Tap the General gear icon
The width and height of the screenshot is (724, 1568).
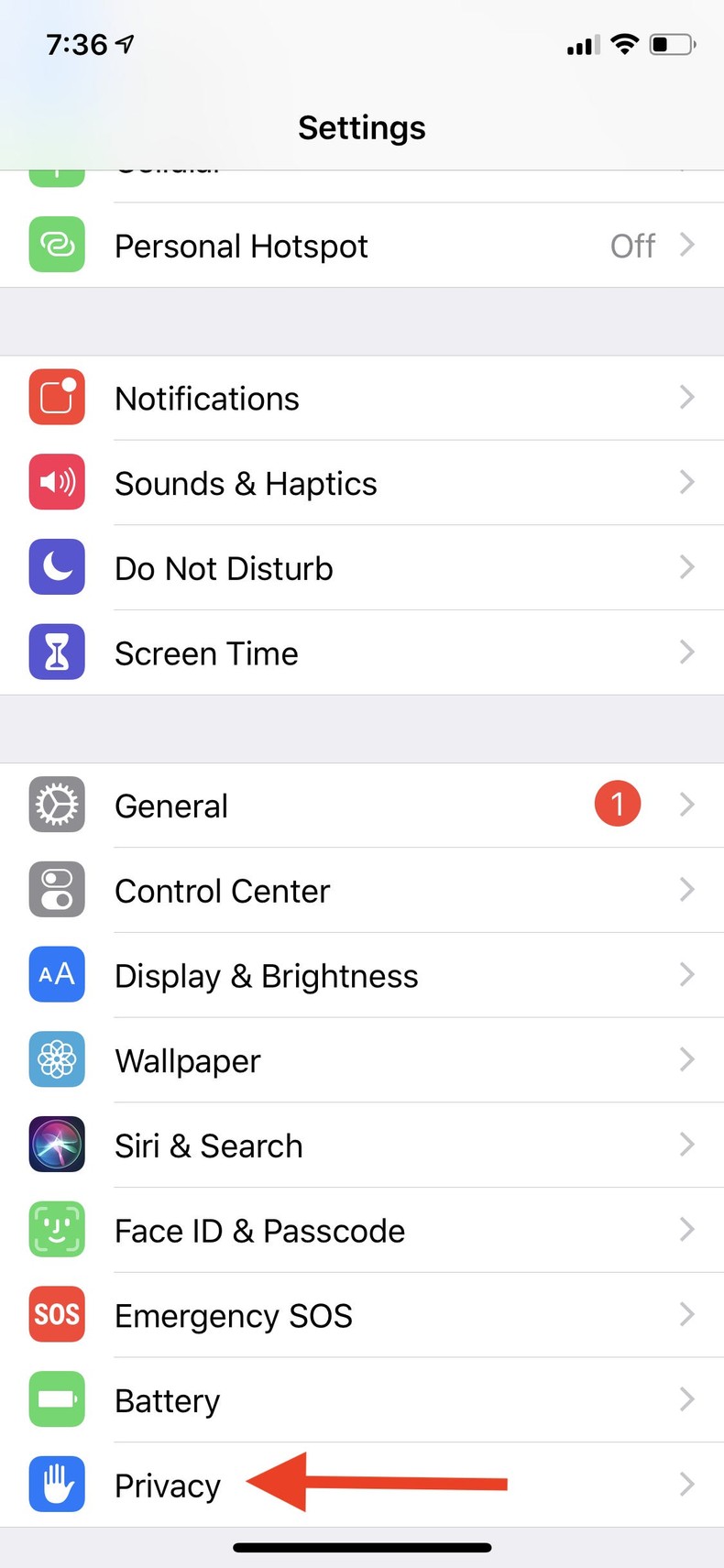57,804
